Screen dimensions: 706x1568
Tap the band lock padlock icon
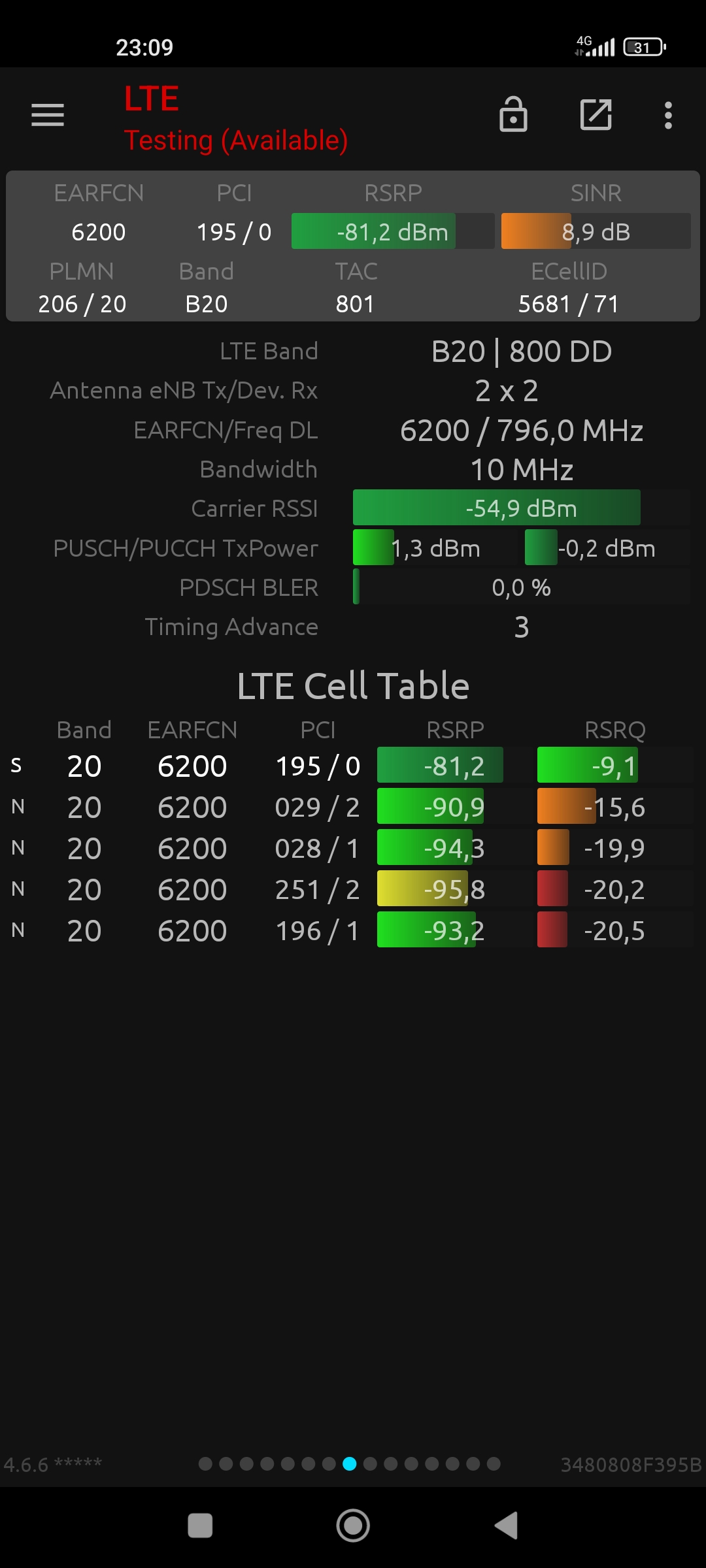pyautogui.click(x=513, y=114)
